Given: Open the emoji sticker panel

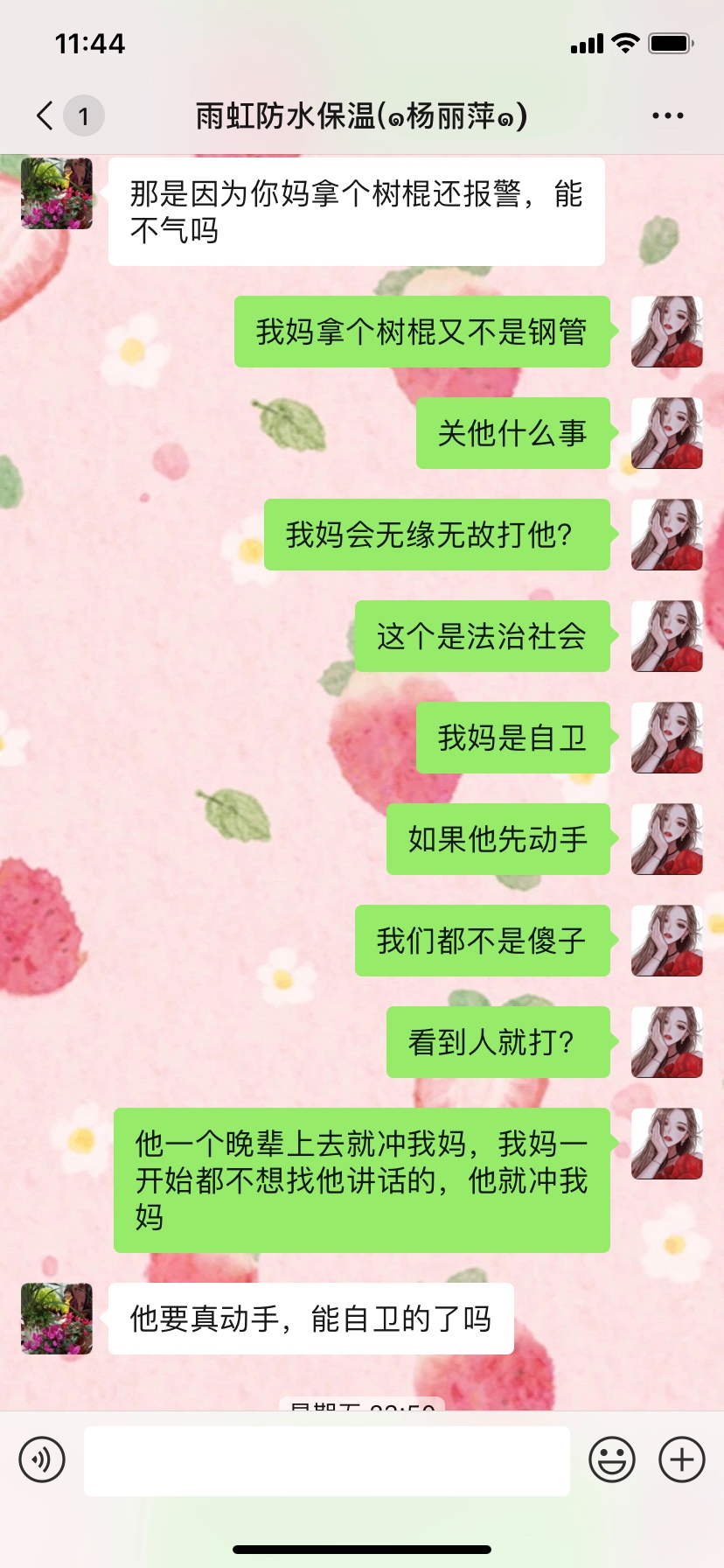Looking at the screenshot, I should tap(611, 1459).
